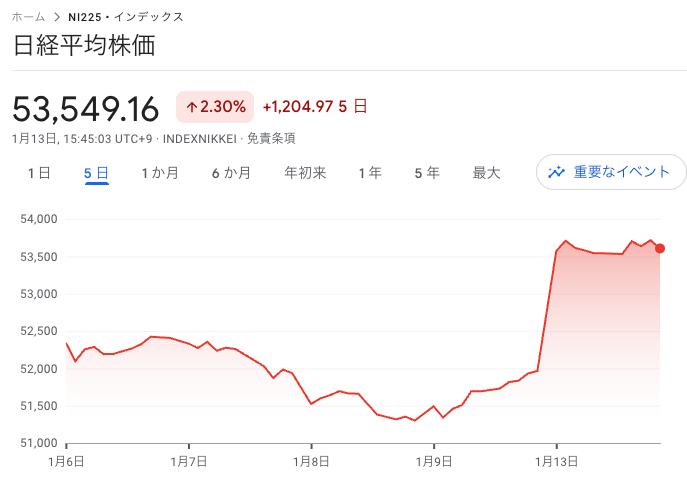View the 1年 chart range
This screenshot has height=477, width=687.
pyautogui.click(x=370, y=173)
